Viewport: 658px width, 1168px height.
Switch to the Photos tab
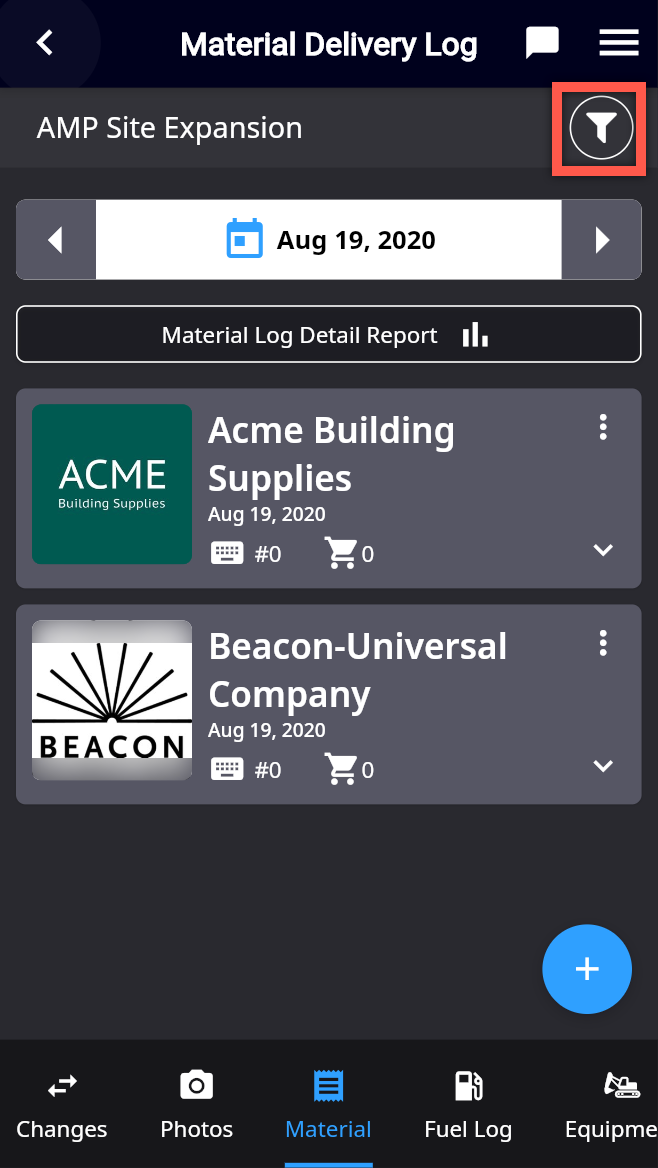pos(197,1105)
